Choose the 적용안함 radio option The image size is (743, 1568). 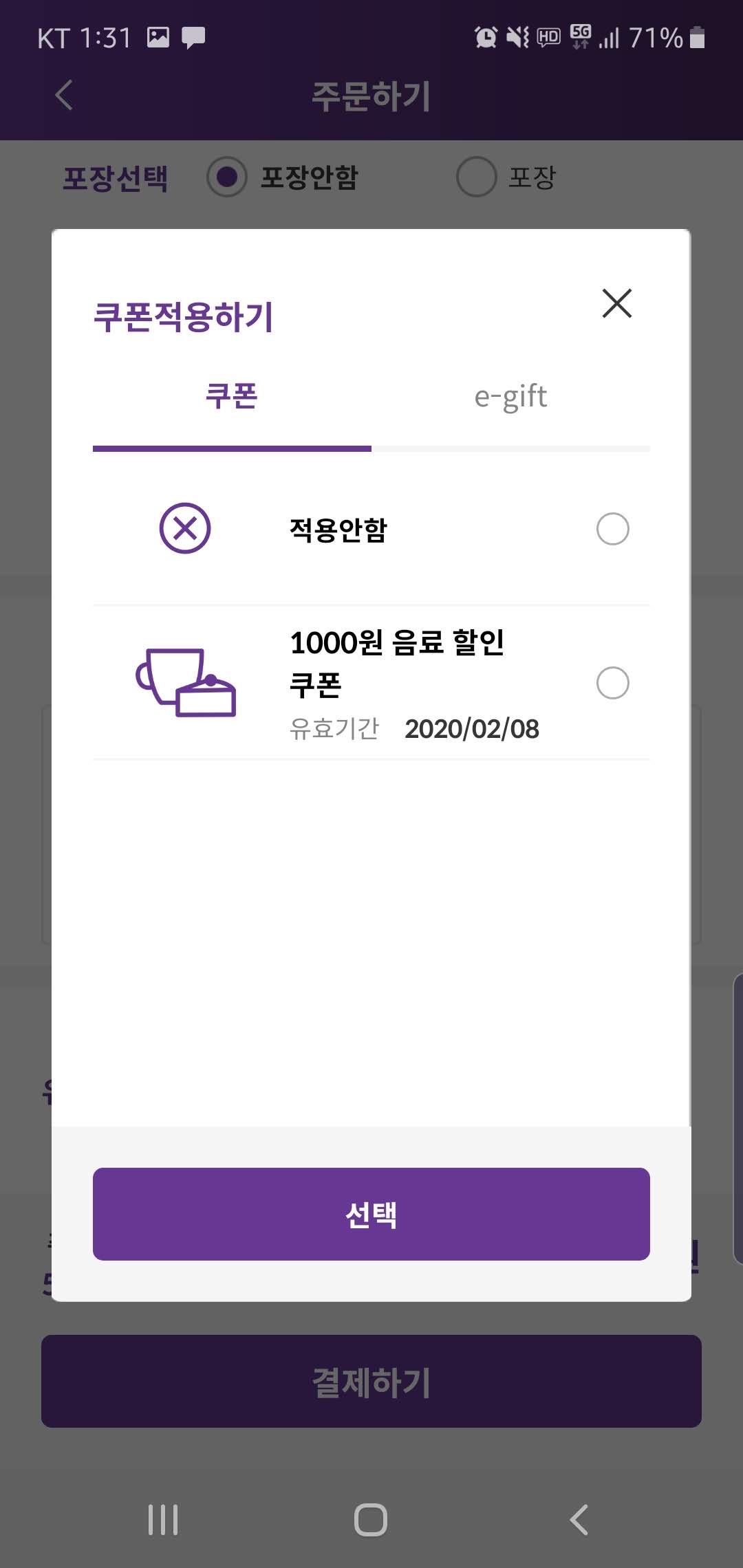point(612,529)
